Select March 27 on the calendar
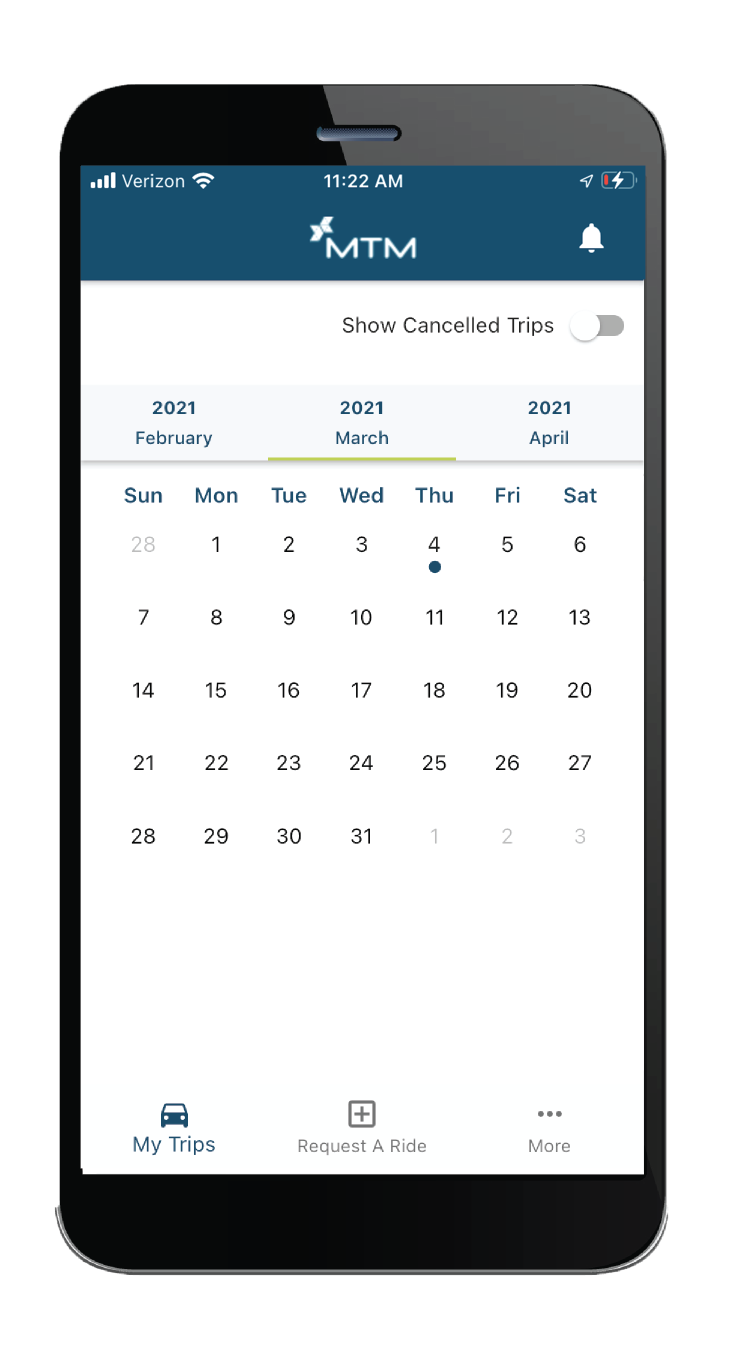The height and width of the screenshot is (1346, 750). 580,763
